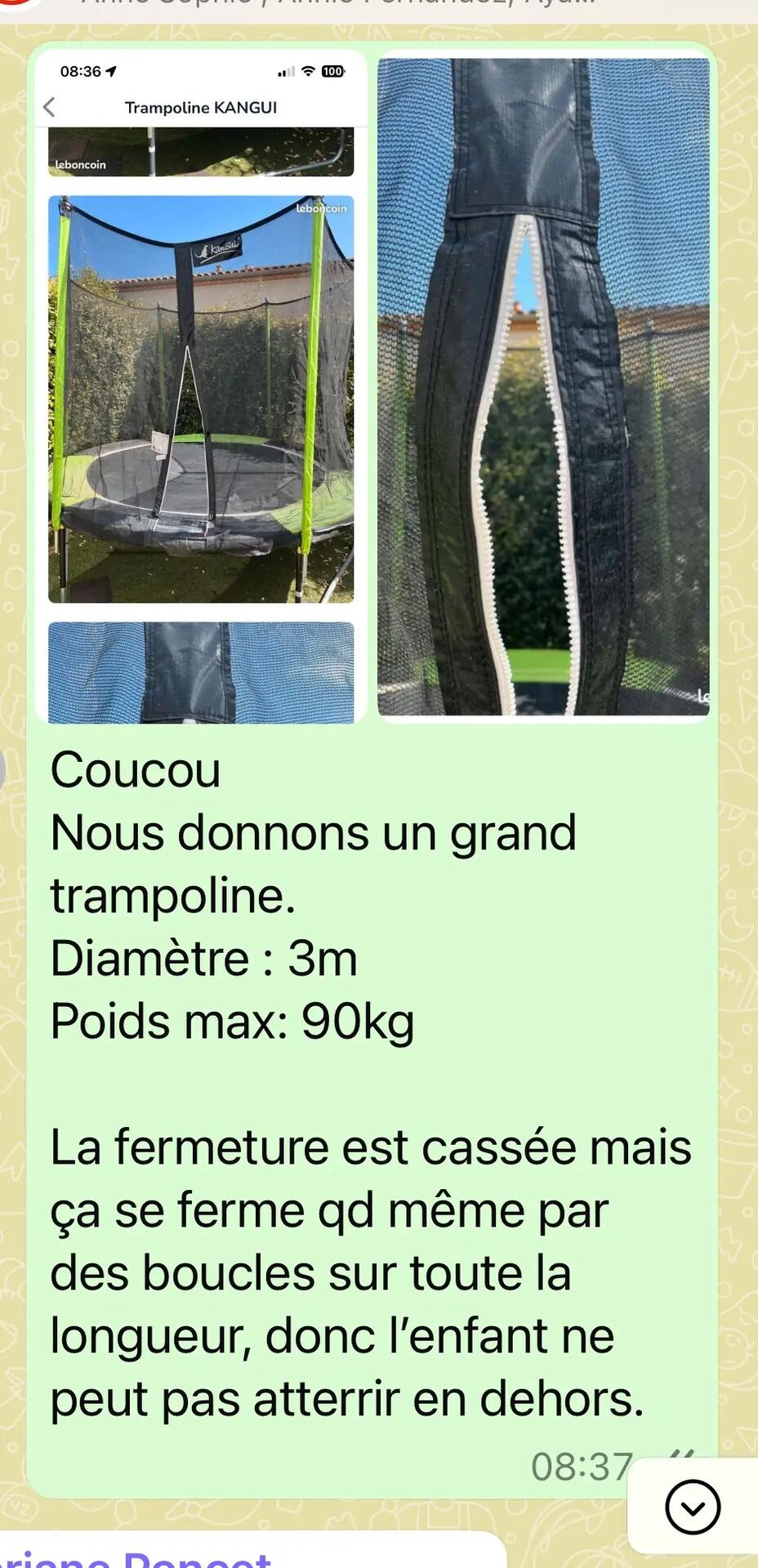Open the leboncoin screenshot image attachment
The image size is (758, 1568).
pos(201,385)
